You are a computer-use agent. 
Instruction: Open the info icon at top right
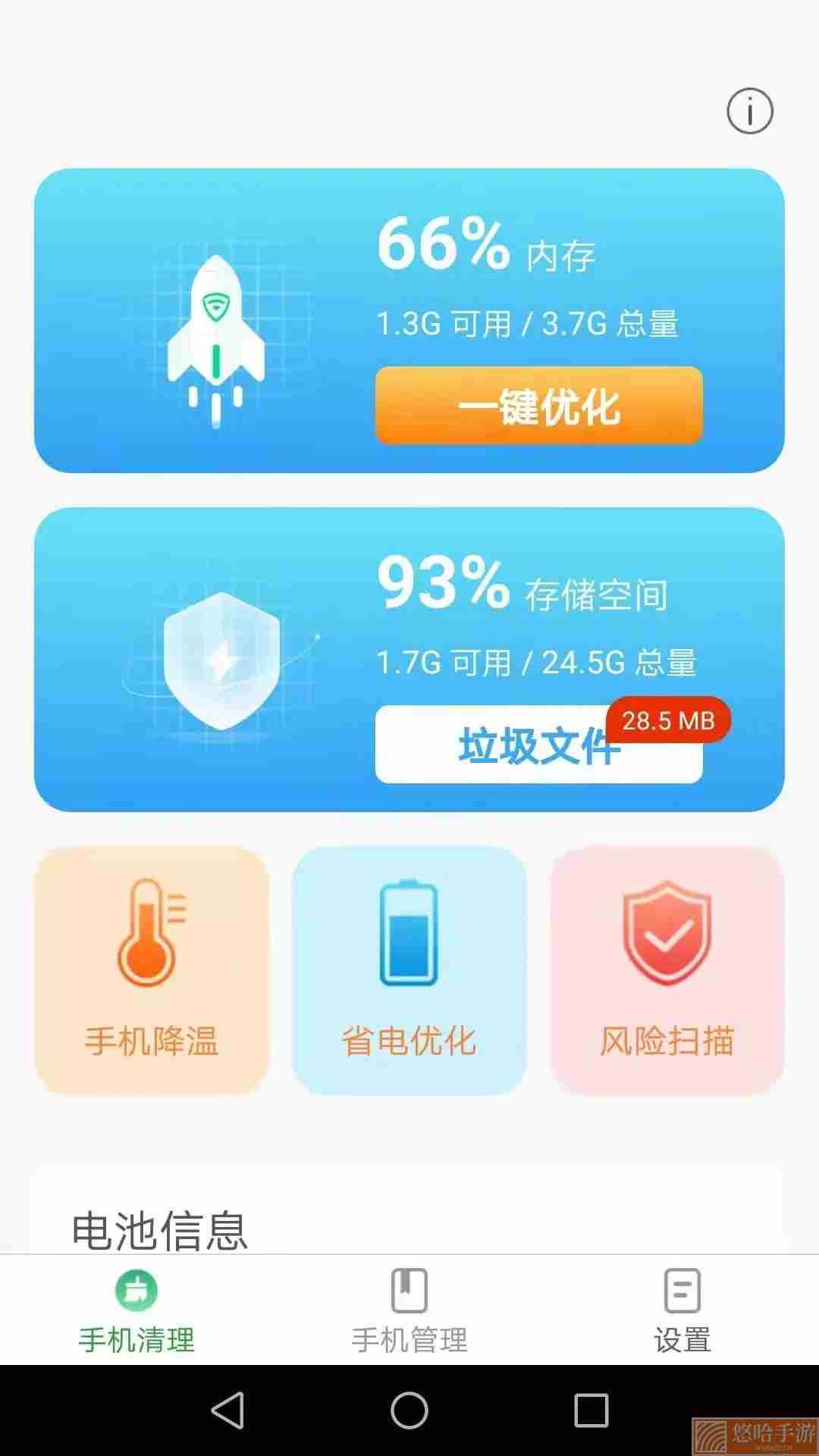click(749, 111)
